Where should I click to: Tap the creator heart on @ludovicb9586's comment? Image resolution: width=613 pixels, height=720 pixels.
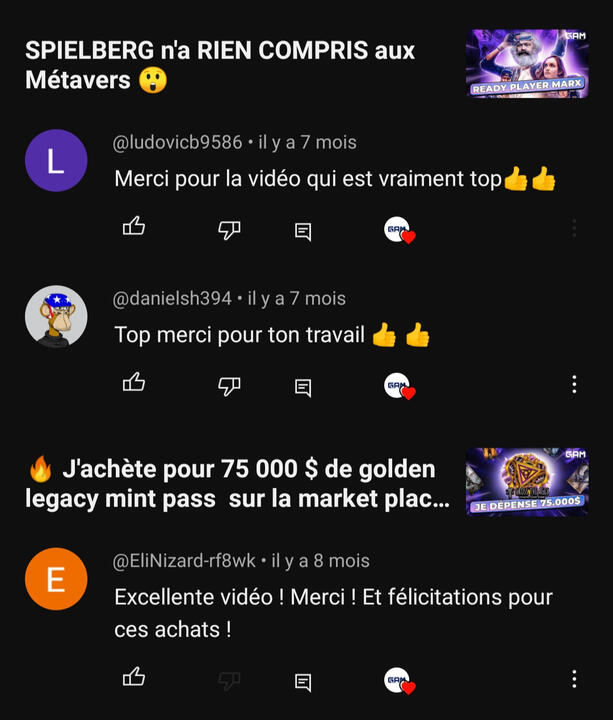point(399,230)
